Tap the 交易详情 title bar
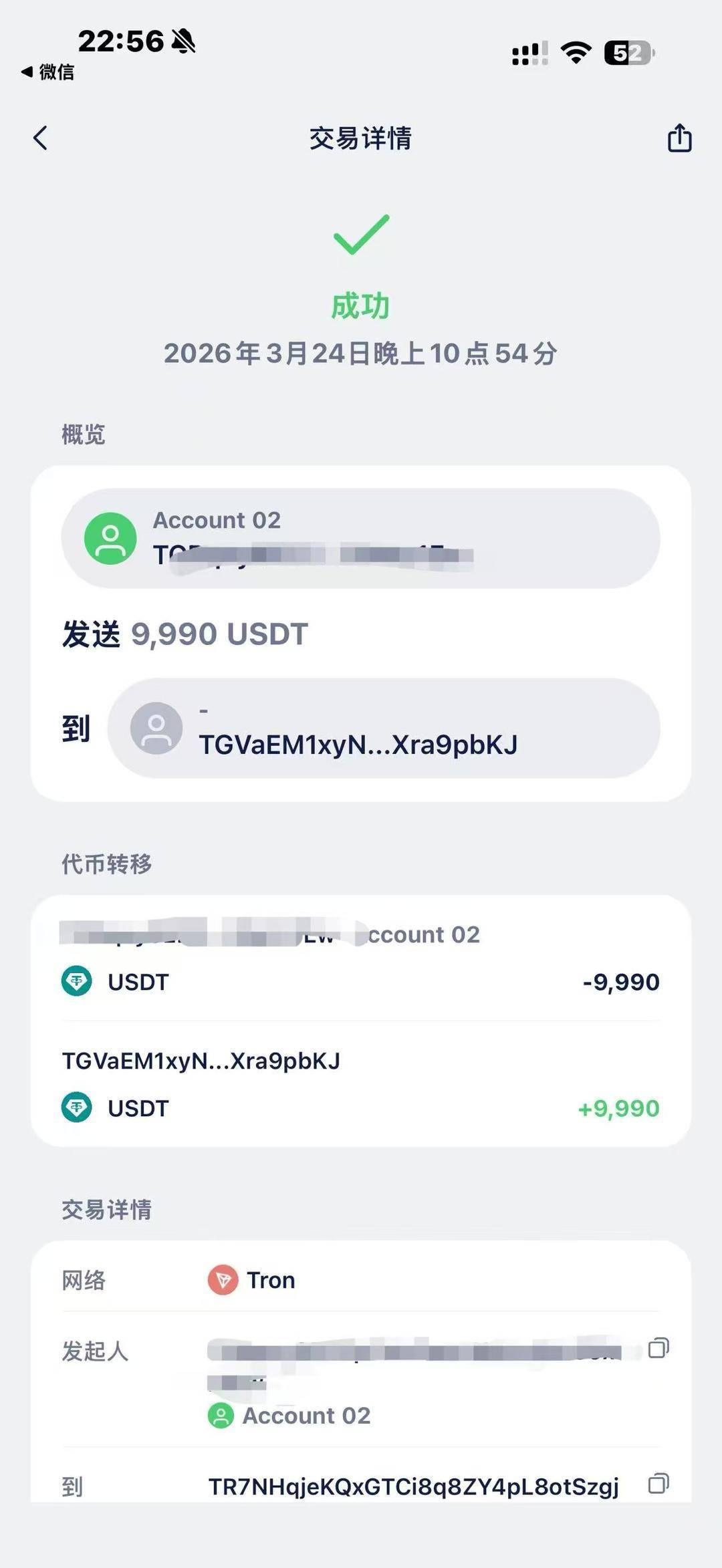722x1568 pixels. 360,138
